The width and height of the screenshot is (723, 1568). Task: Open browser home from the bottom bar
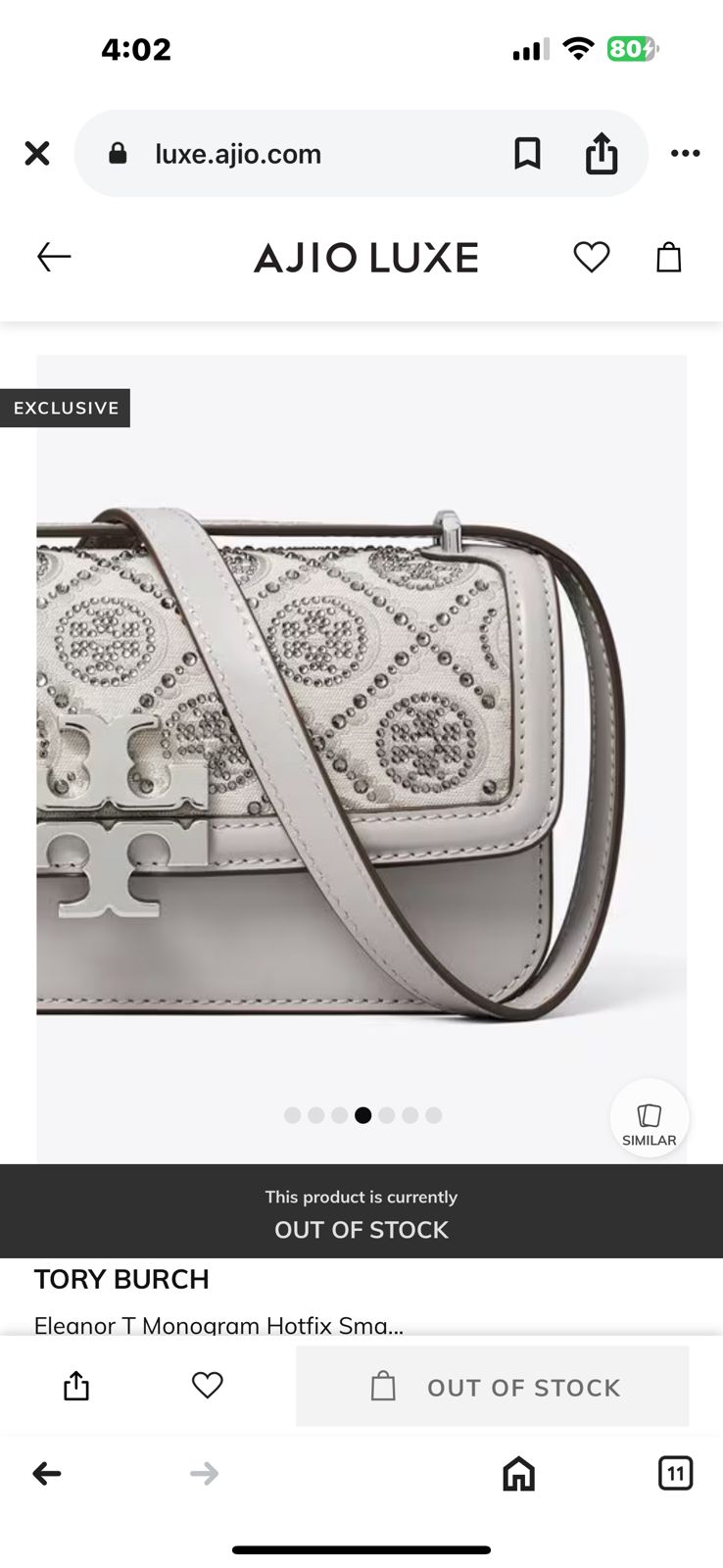pyautogui.click(x=519, y=1473)
